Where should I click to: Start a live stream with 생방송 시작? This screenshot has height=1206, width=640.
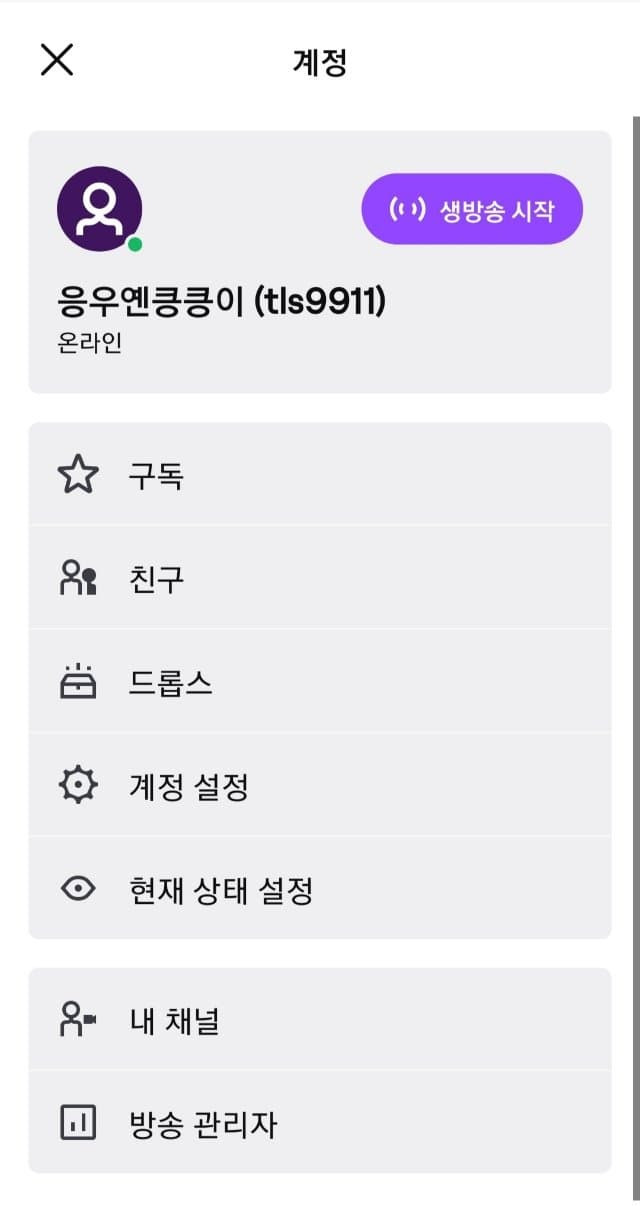point(471,210)
